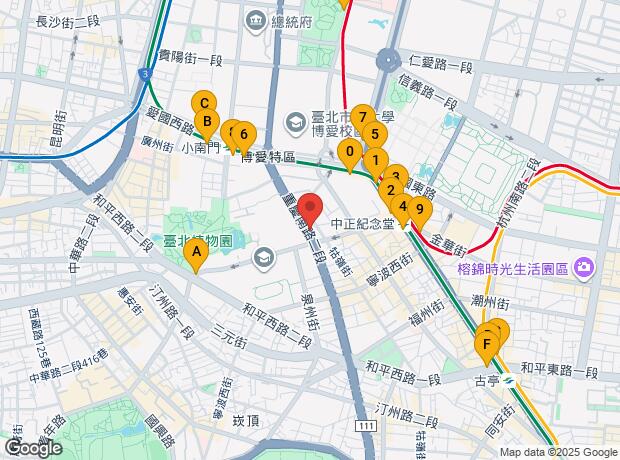Tap the red location pin
Screen dimensions: 620x460
coord(309,207)
